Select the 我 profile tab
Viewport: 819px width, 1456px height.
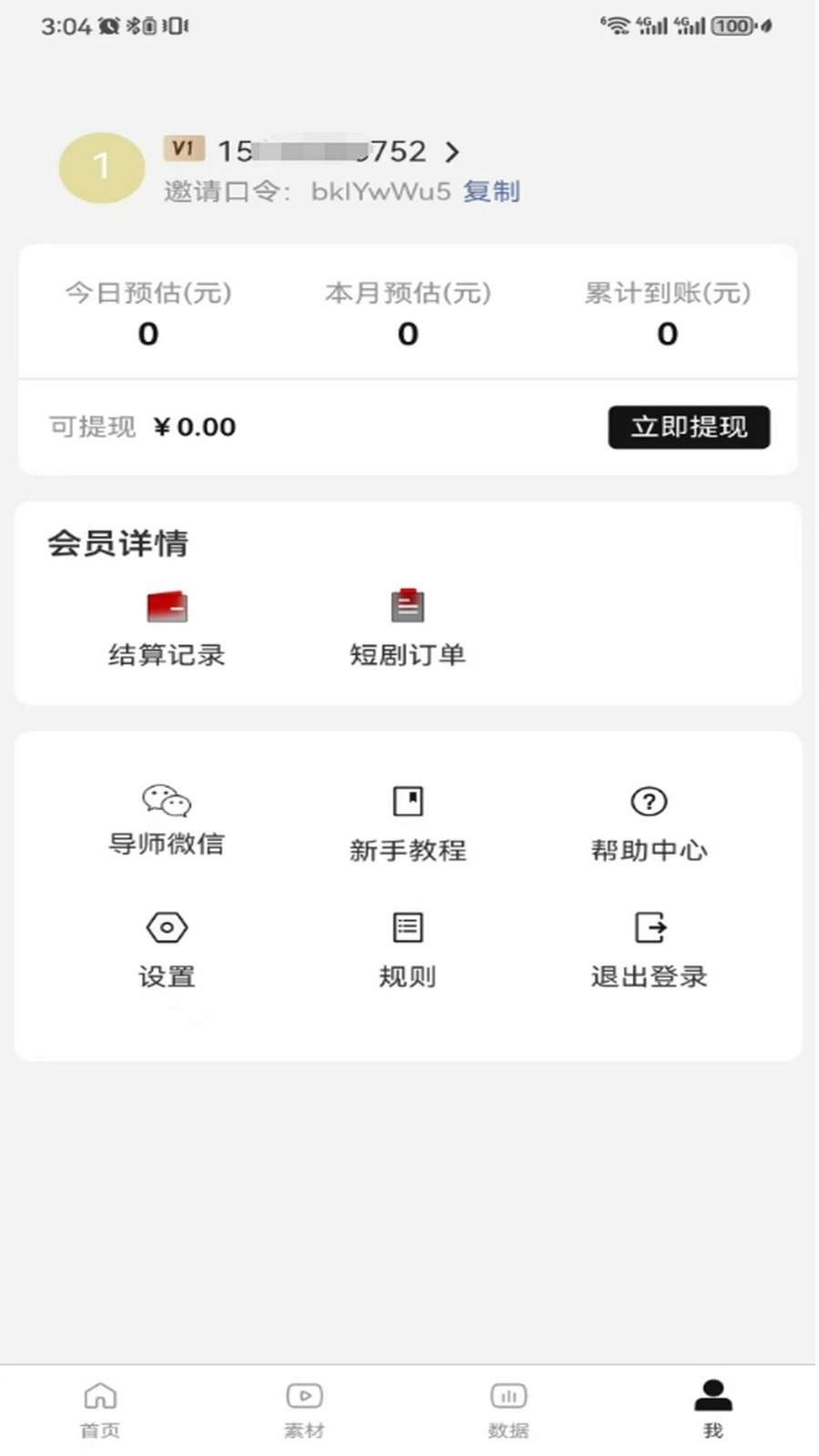click(713, 1409)
